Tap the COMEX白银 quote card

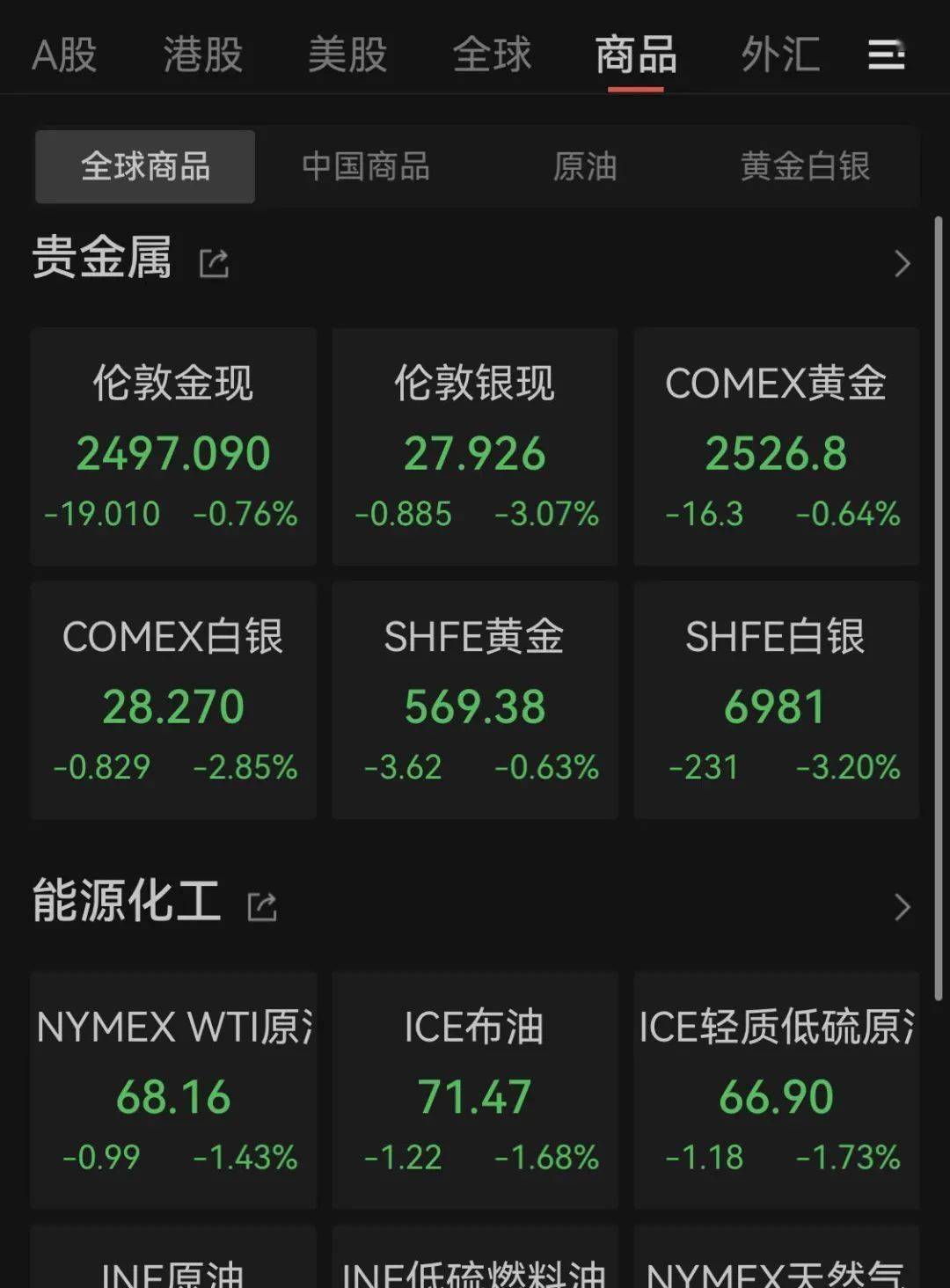tap(173, 700)
